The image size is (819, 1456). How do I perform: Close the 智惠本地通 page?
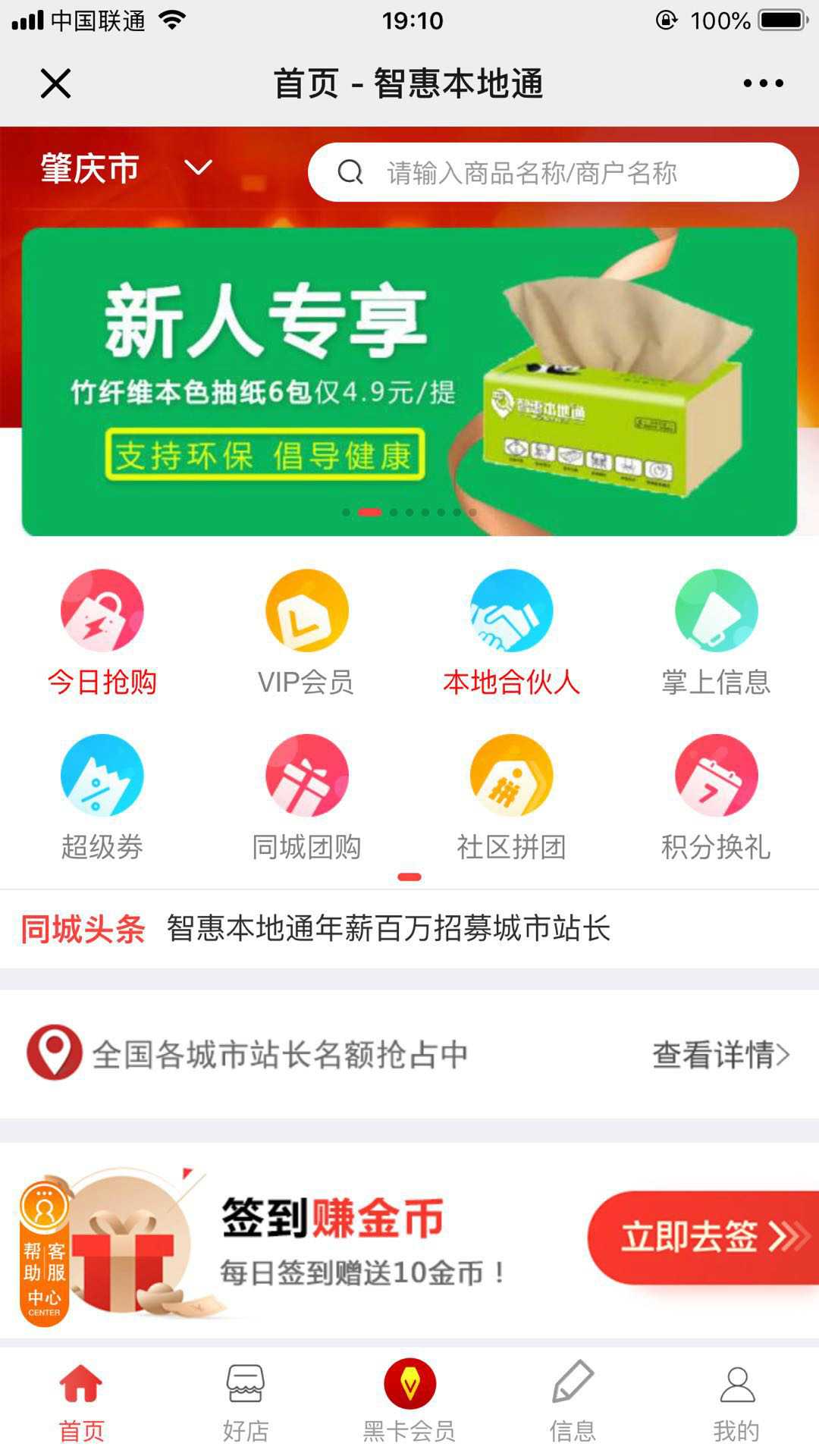[55, 83]
